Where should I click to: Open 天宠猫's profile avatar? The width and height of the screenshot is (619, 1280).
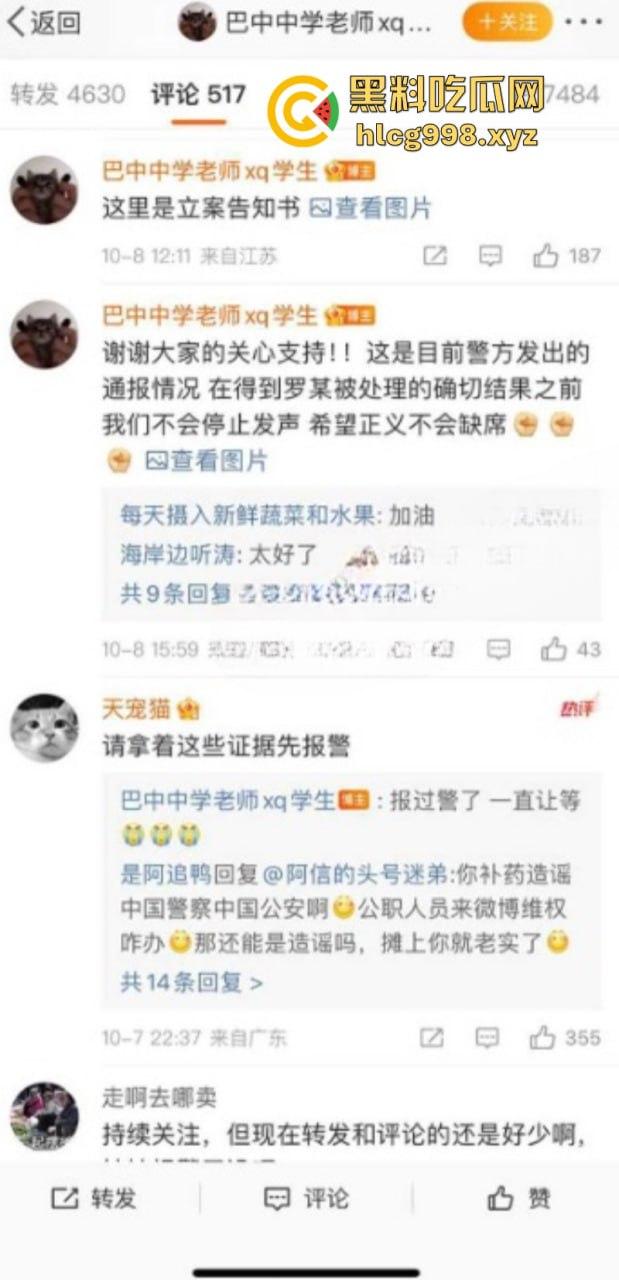44,727
